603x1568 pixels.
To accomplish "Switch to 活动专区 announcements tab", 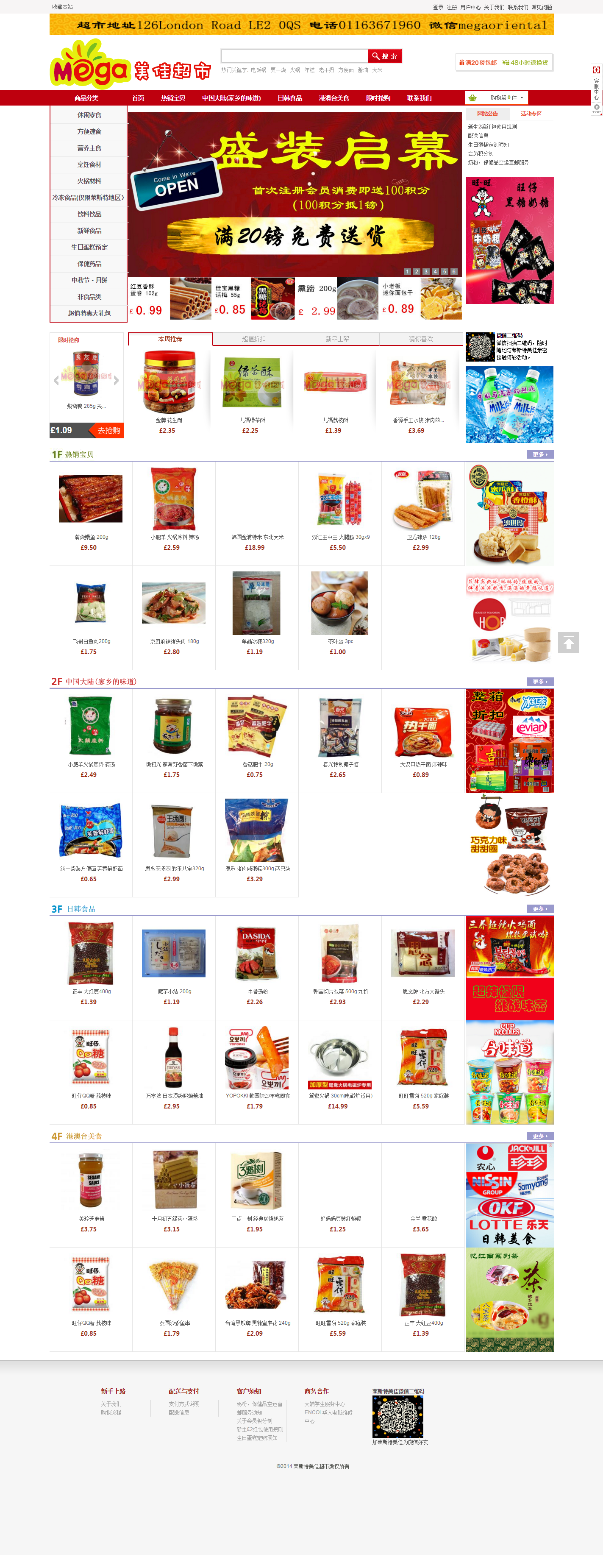I will [x=531, y=114].
